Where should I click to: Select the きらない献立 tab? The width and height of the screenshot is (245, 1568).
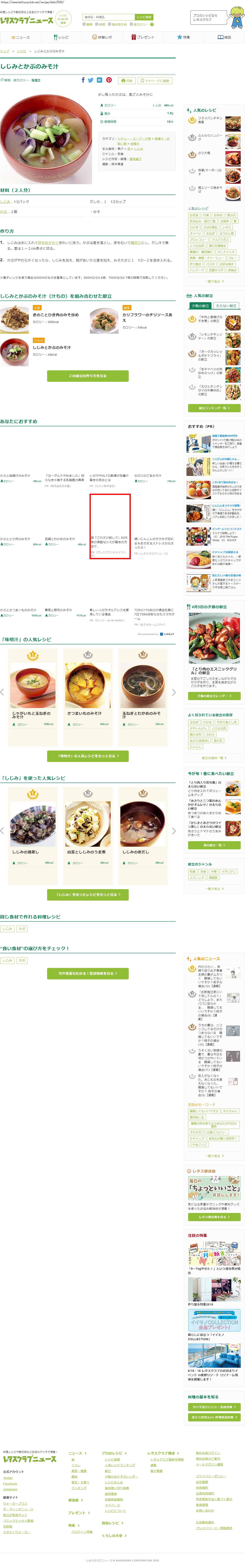coord(226,306)
